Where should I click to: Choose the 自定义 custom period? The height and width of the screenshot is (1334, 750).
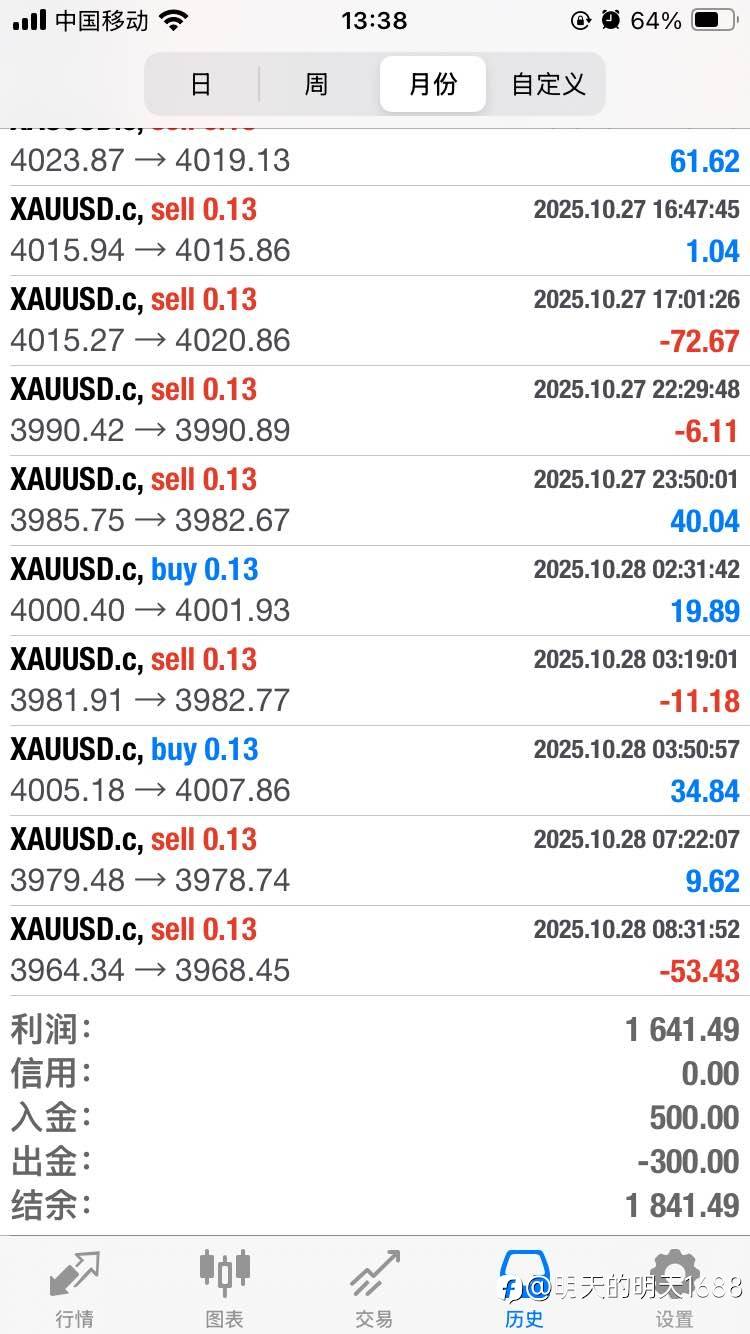coord(548,84)
